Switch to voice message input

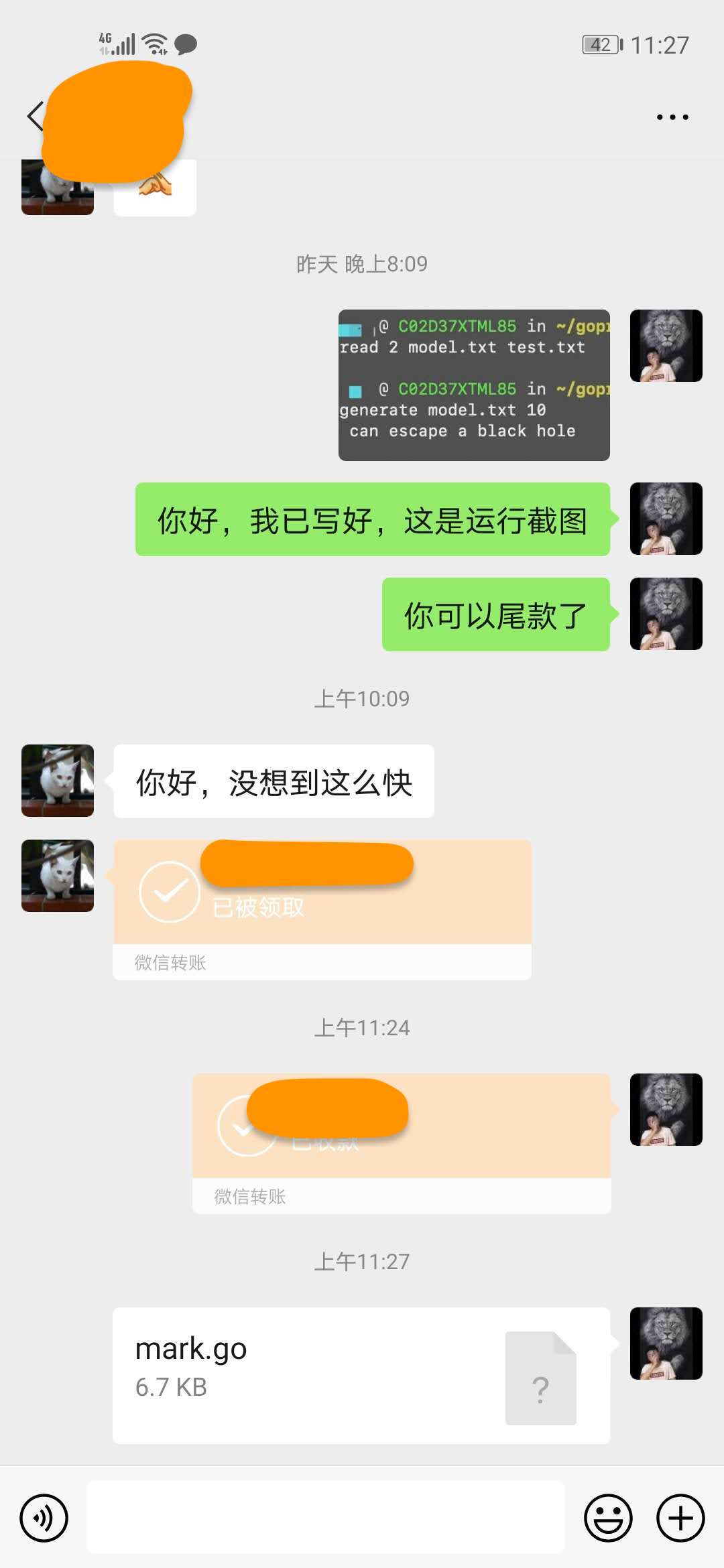tap(44, 1518)
